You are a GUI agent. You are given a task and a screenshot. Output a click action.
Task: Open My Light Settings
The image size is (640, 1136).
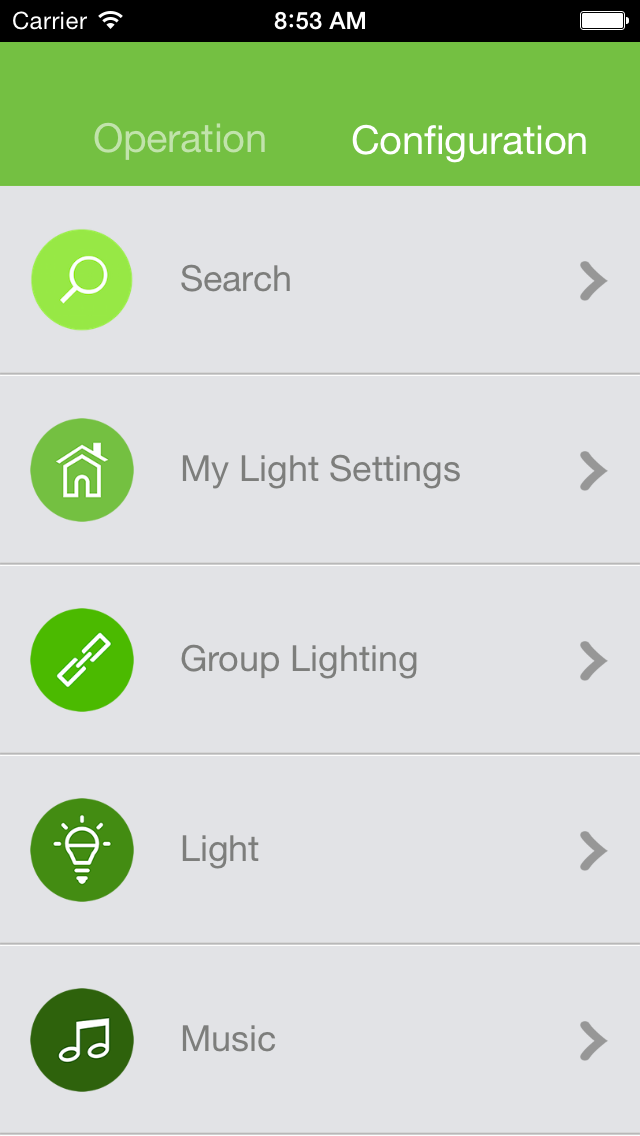point(320,470)
